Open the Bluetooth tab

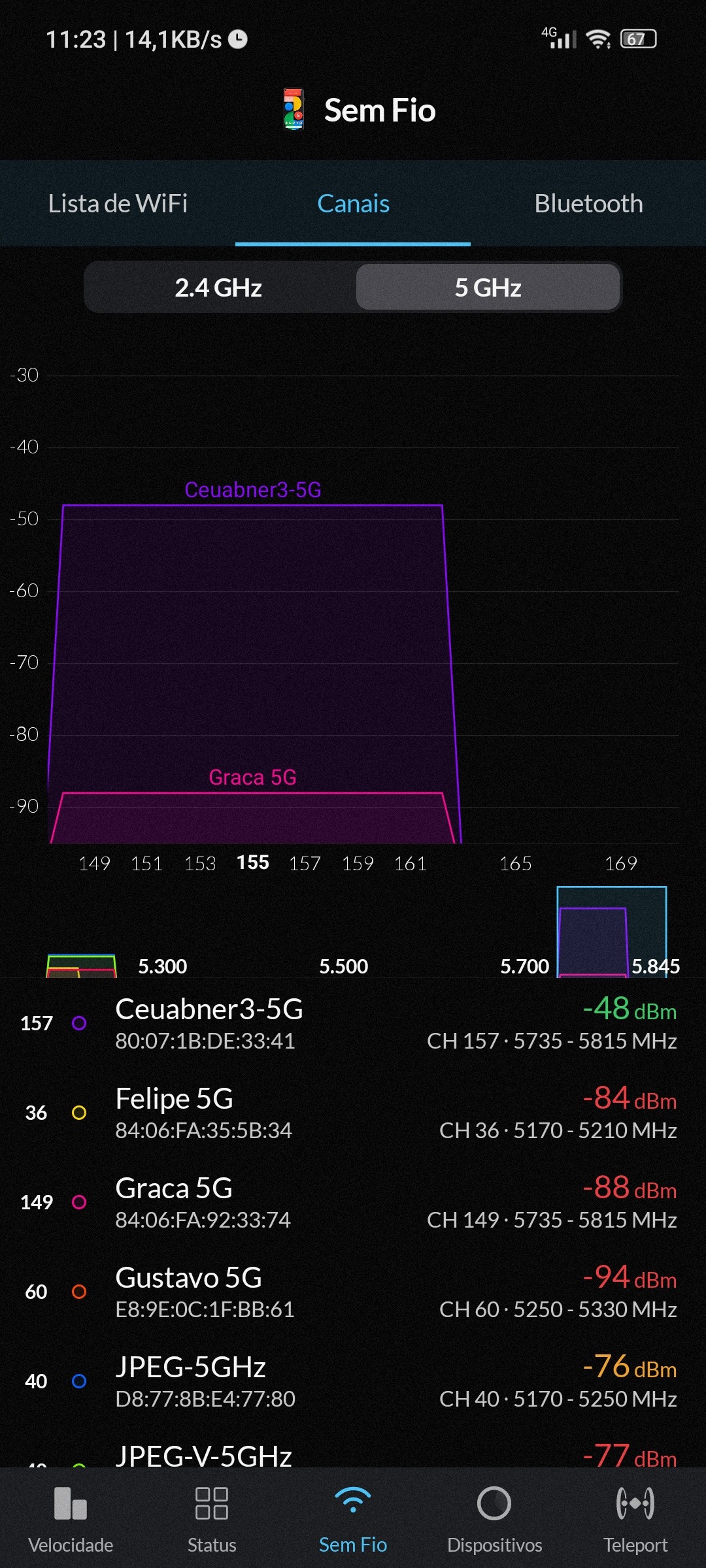588,204
